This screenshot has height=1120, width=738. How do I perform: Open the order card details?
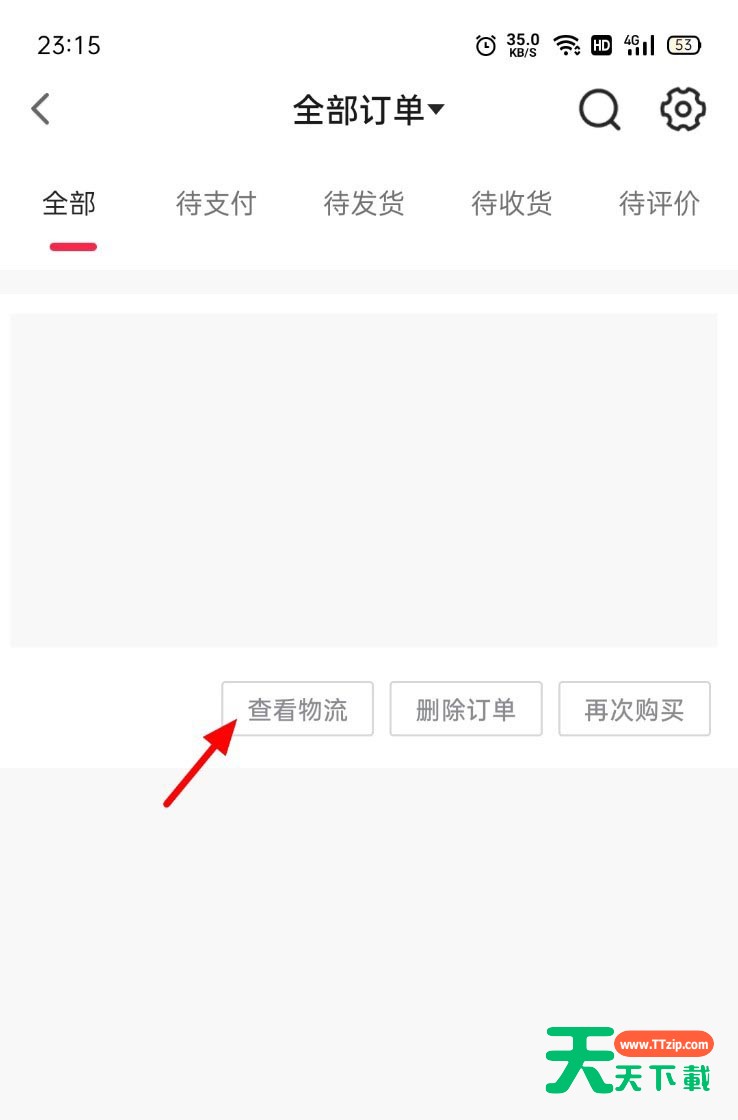364,480
